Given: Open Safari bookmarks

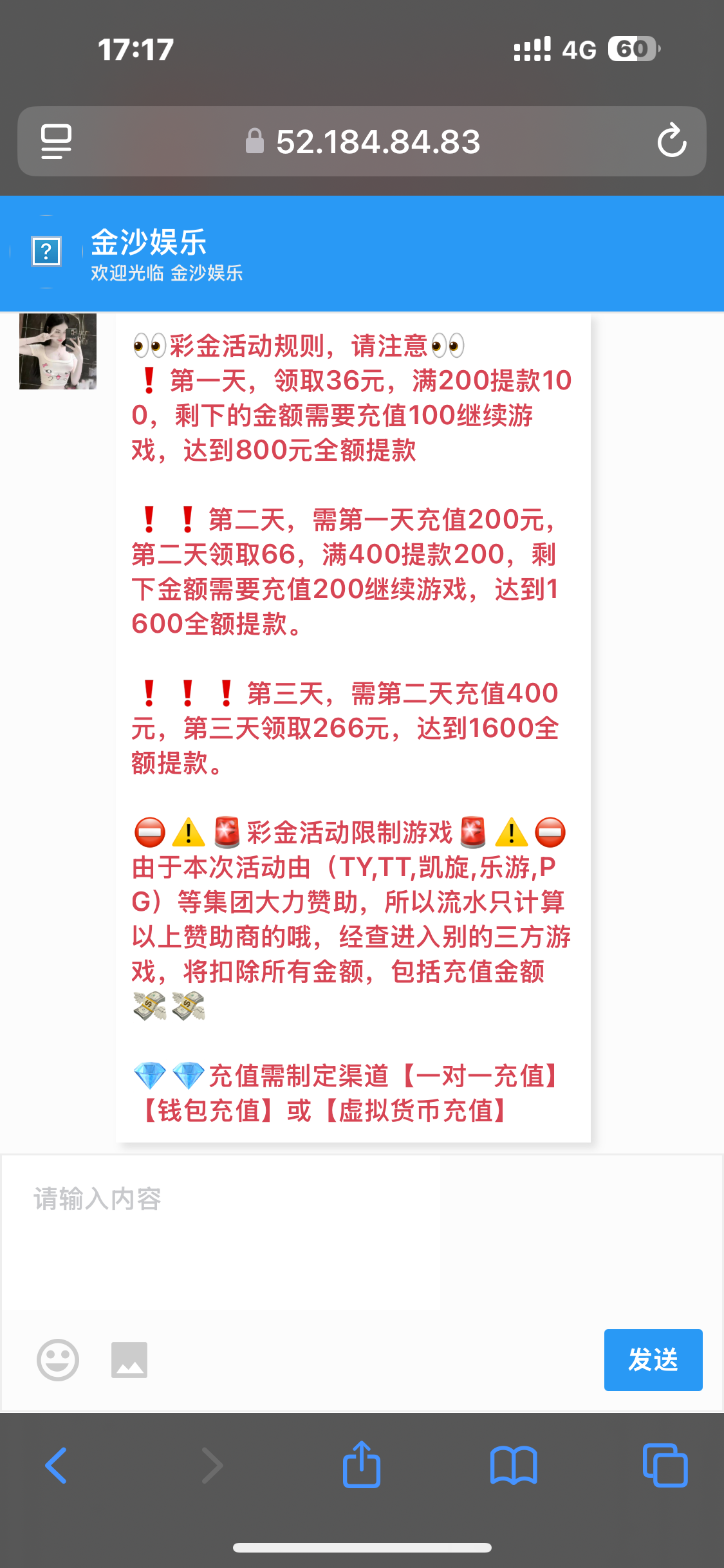Looking at the screenshot, I should coord(513,1465).
